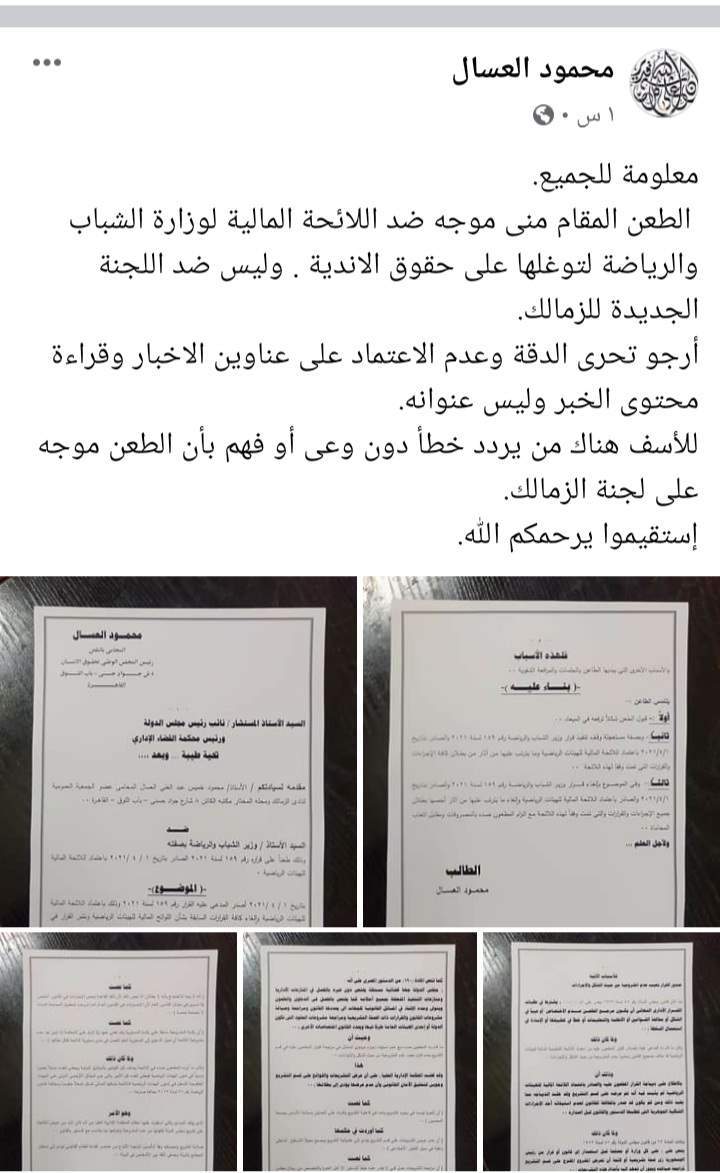Open the post's three-dot options menu
The height and width of the screenshot is (1173, 720).
(47, 62)
